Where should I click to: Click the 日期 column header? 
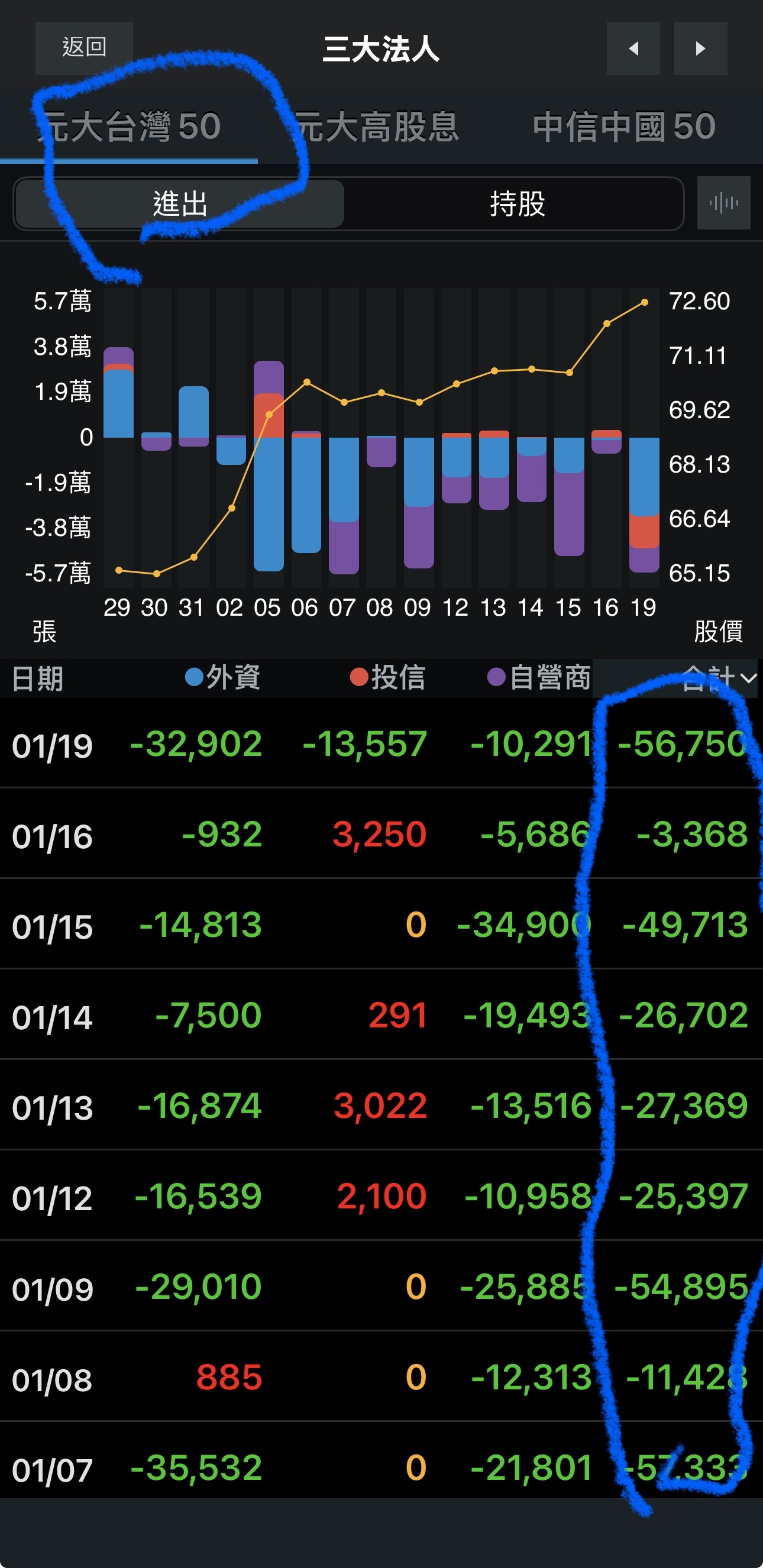[40, 680]
